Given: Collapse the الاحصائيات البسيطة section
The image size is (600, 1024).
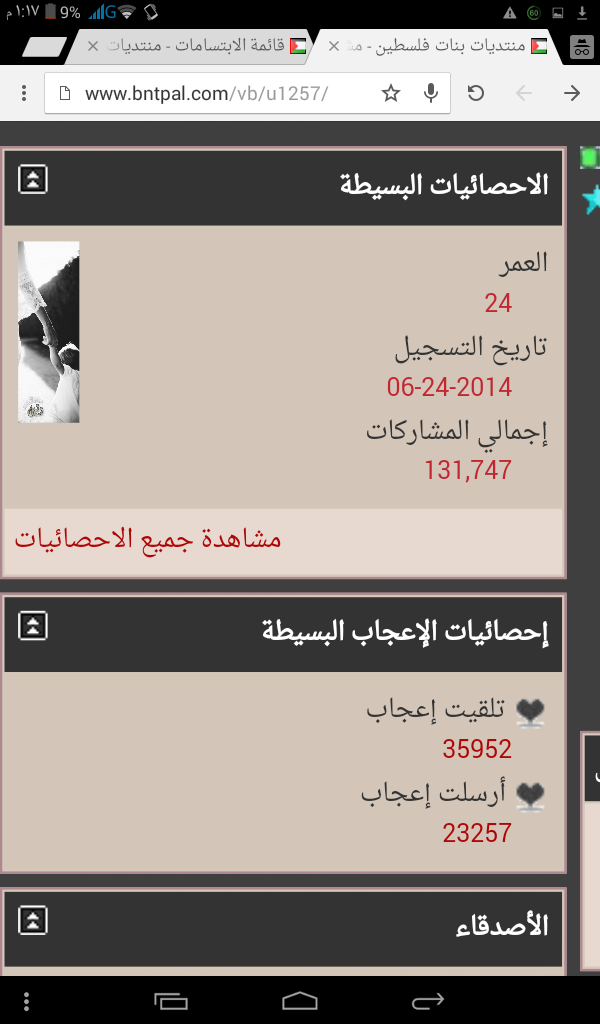Looking at the screenshot, I should coord(33,179).
